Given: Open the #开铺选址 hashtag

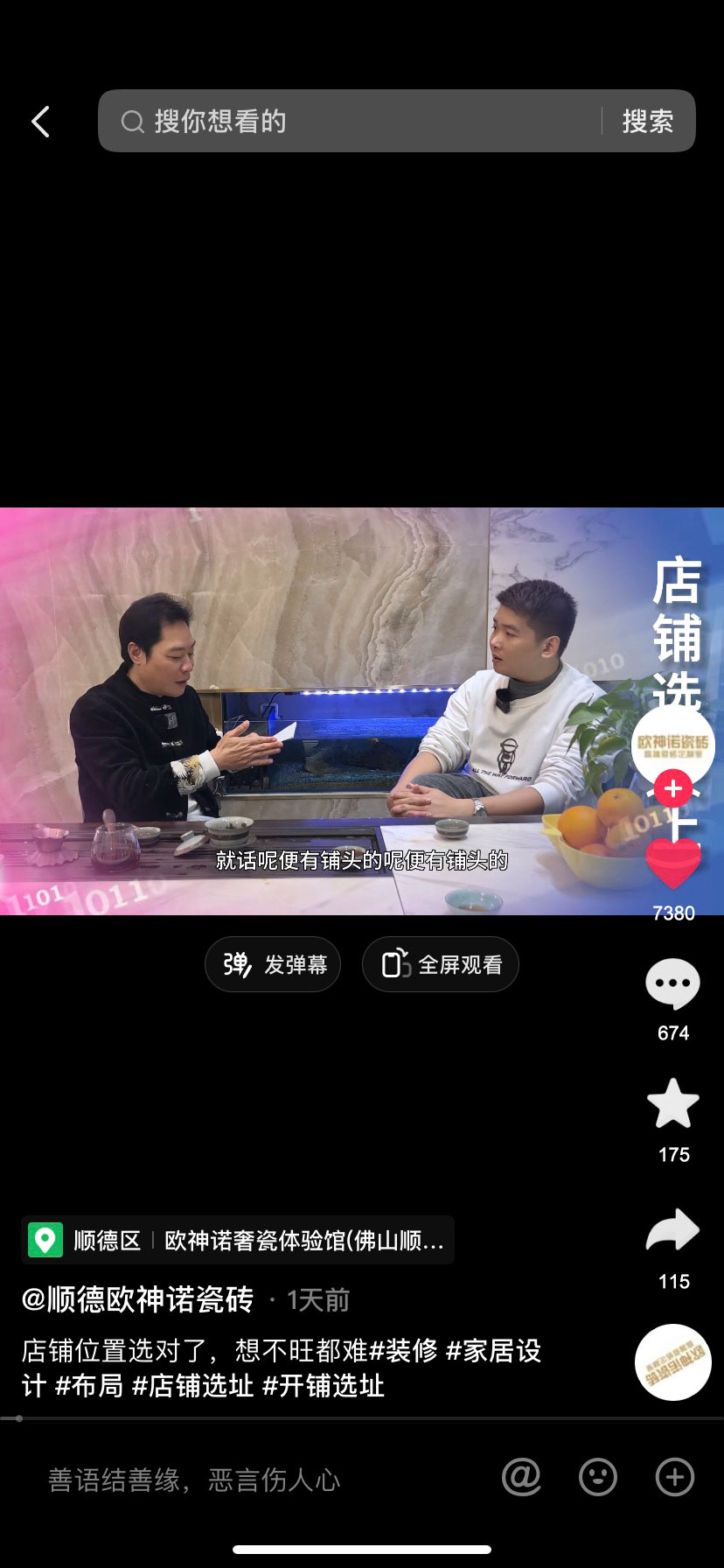Looking at the screenshot, I should [x=324, y=1386].
